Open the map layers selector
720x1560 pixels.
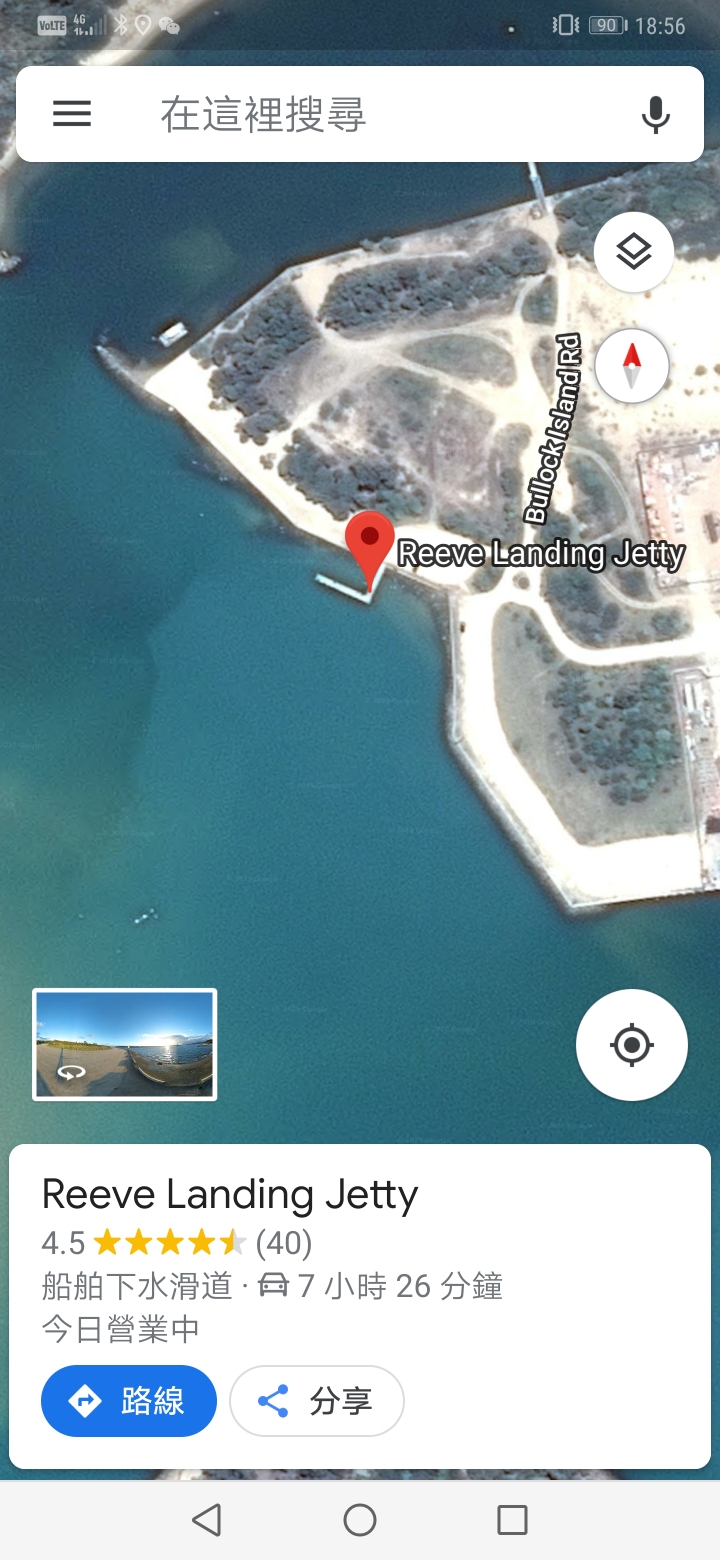click(x=633, y=252)
